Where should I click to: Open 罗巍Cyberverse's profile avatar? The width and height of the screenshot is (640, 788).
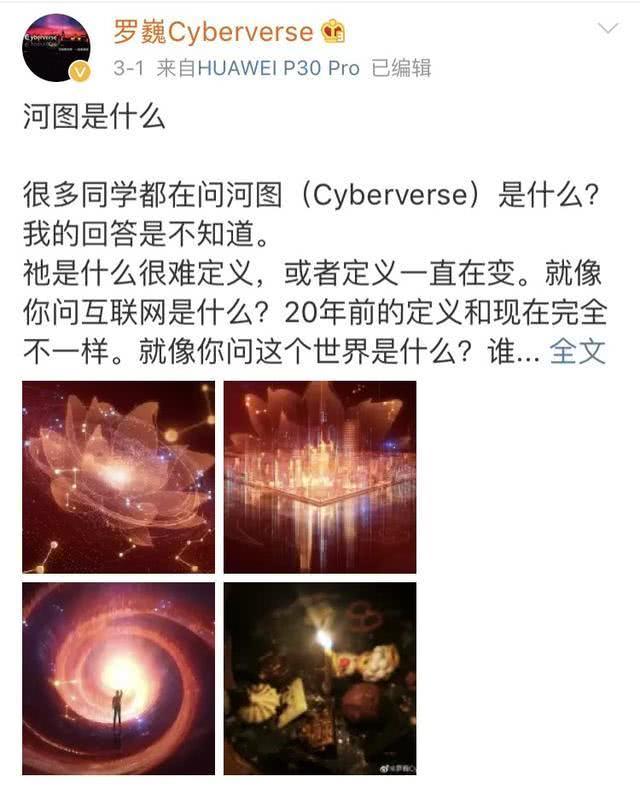click(x=56, y=48)
